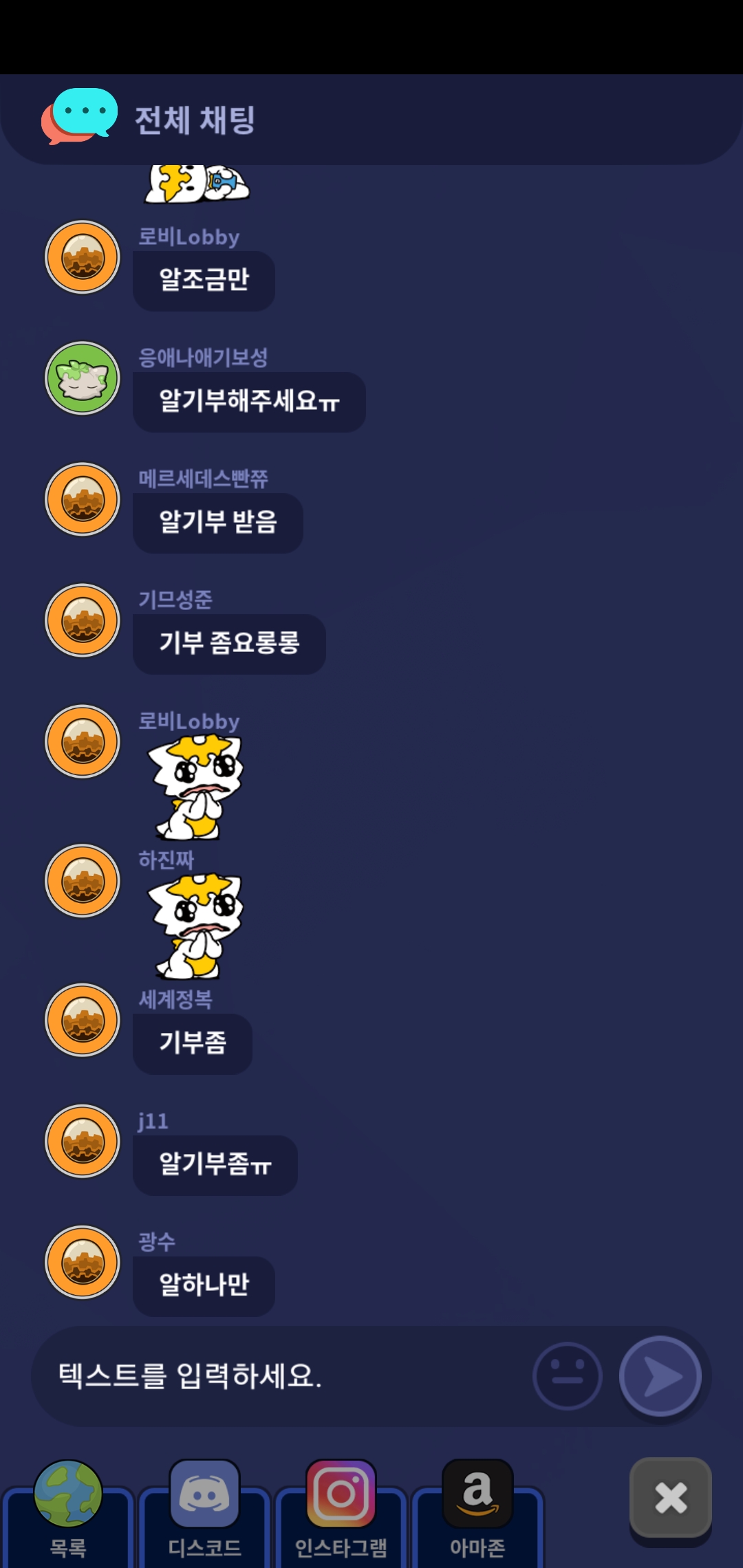View j11's profile avatar
Viewport: 743px width, 1568px height.
click(x=83, y=1141)
